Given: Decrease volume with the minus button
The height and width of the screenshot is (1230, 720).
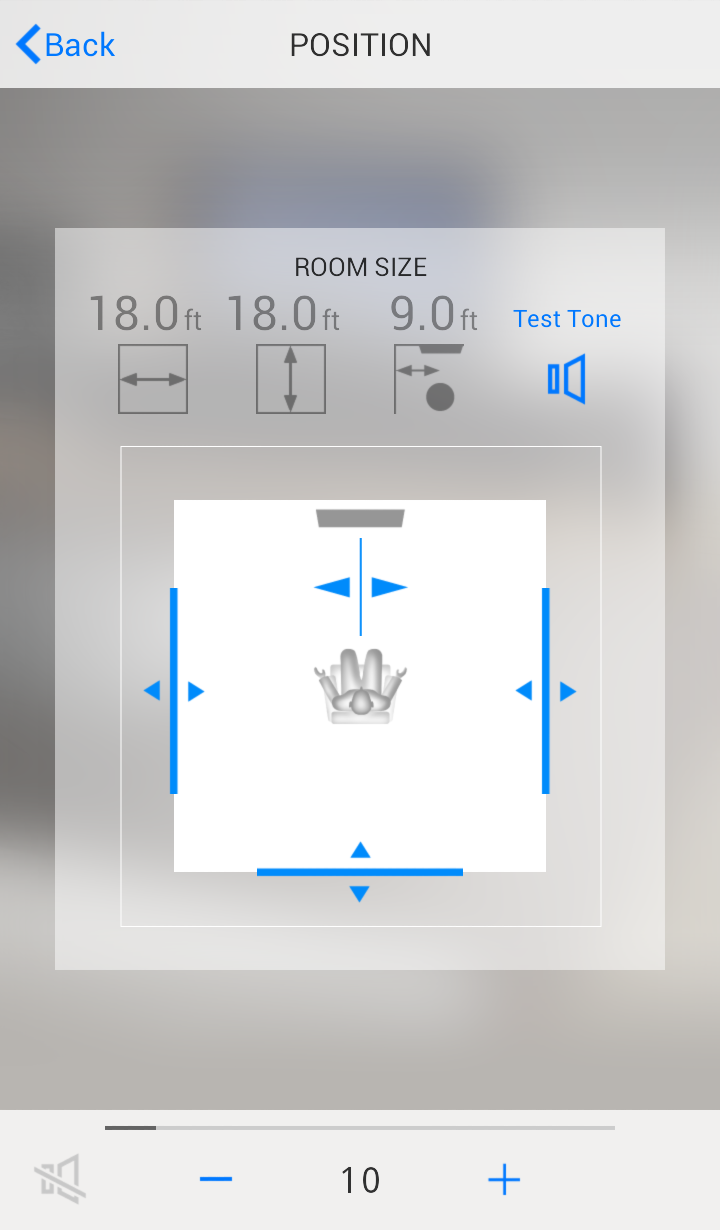Looking at the screenshot, I should [x=216, y=1180].
